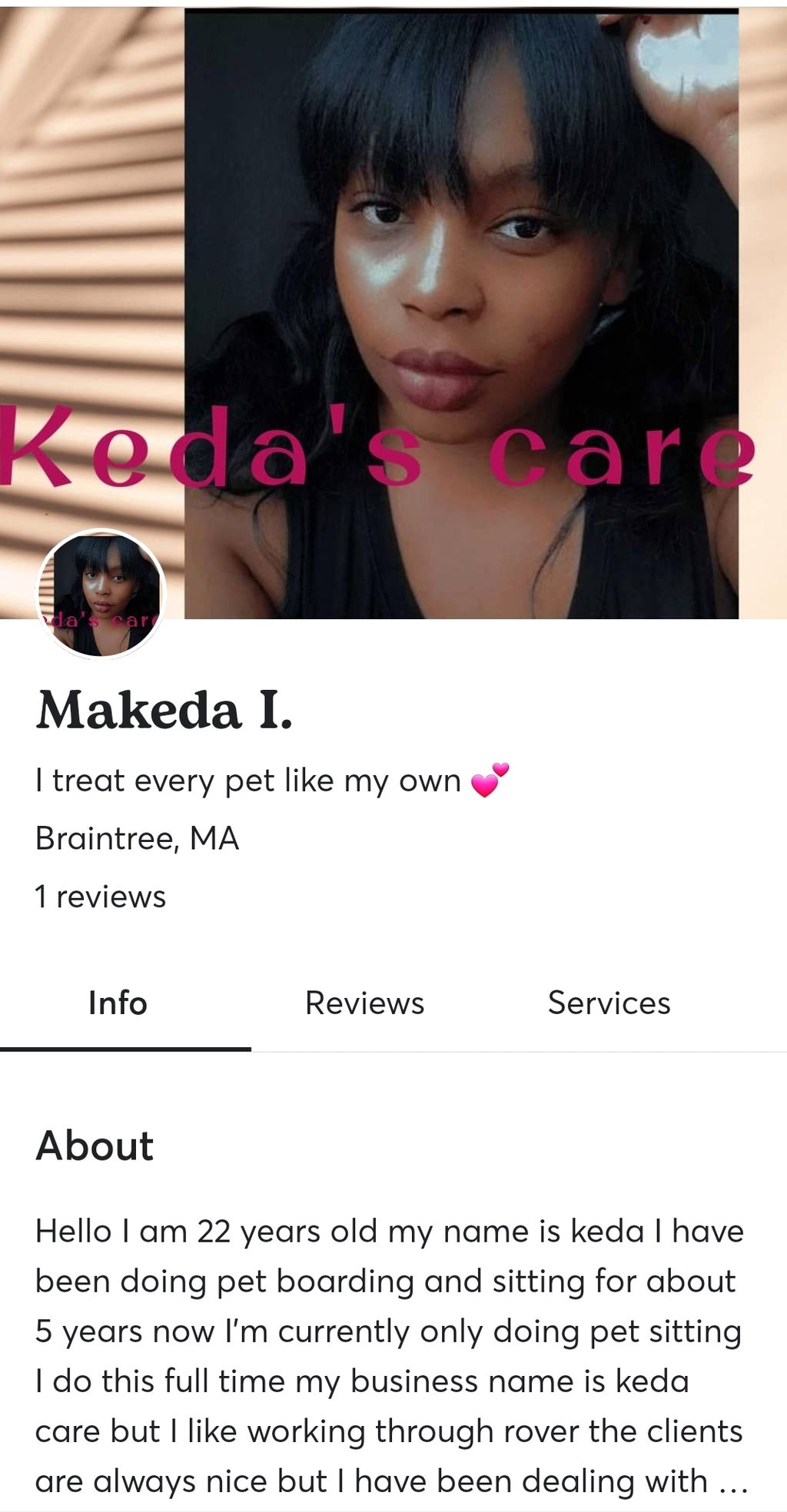Select the Info tab
The height and width of the screenshot is (1512, 787).
pyautogui.click(x=118, y=1003)
